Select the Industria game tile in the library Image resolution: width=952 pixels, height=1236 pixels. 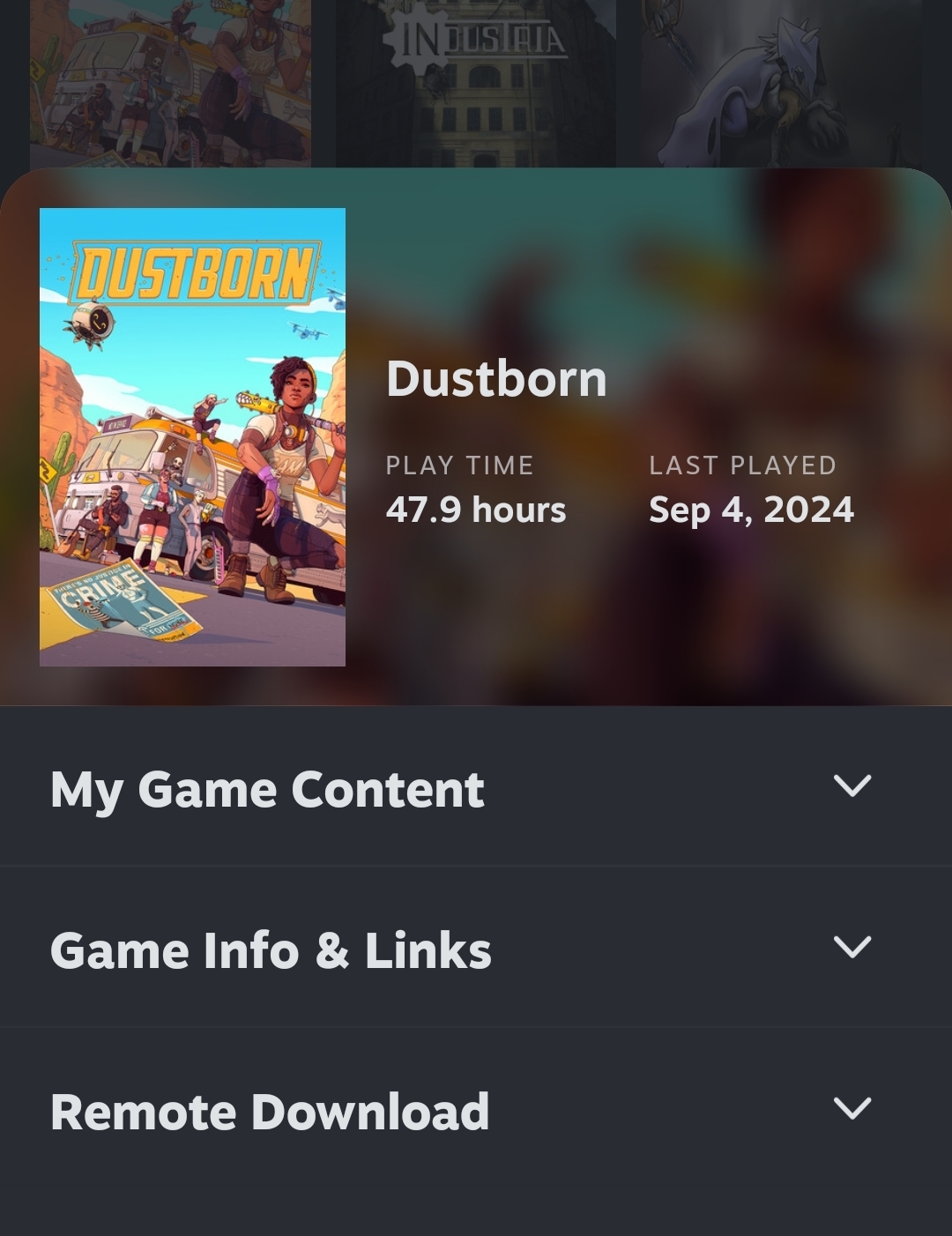(476, 83)
